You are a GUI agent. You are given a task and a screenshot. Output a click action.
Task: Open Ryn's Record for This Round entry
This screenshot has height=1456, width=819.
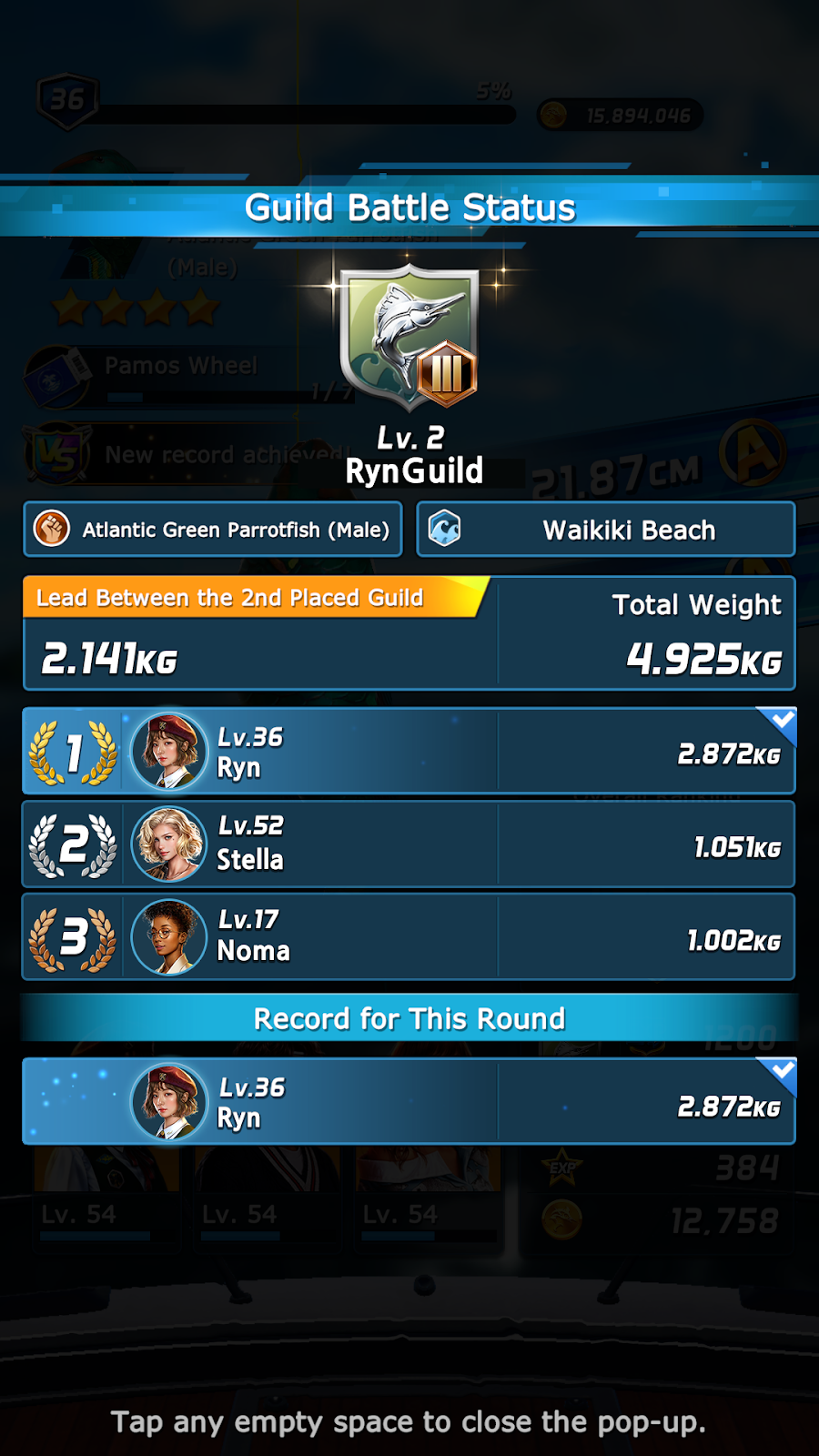coord(409,1102)
